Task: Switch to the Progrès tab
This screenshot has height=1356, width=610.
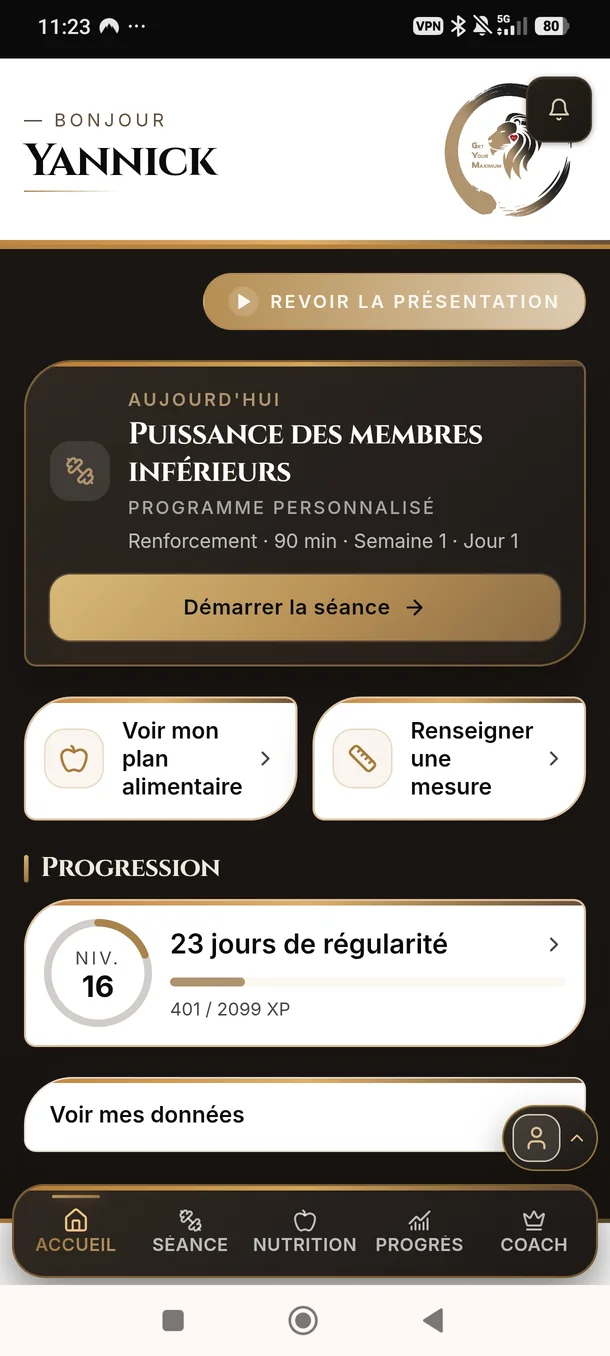Action: tap(419, 1231)
